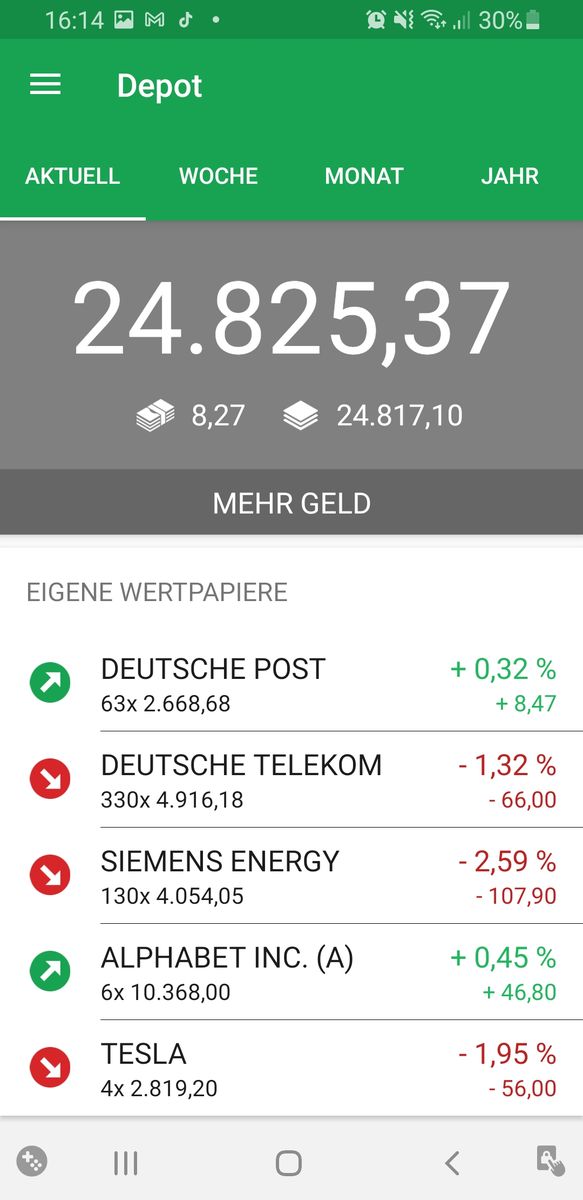Open the Deutsche Telekom holding
This screenshot has height=1200, width=583.
pos(291,781)
